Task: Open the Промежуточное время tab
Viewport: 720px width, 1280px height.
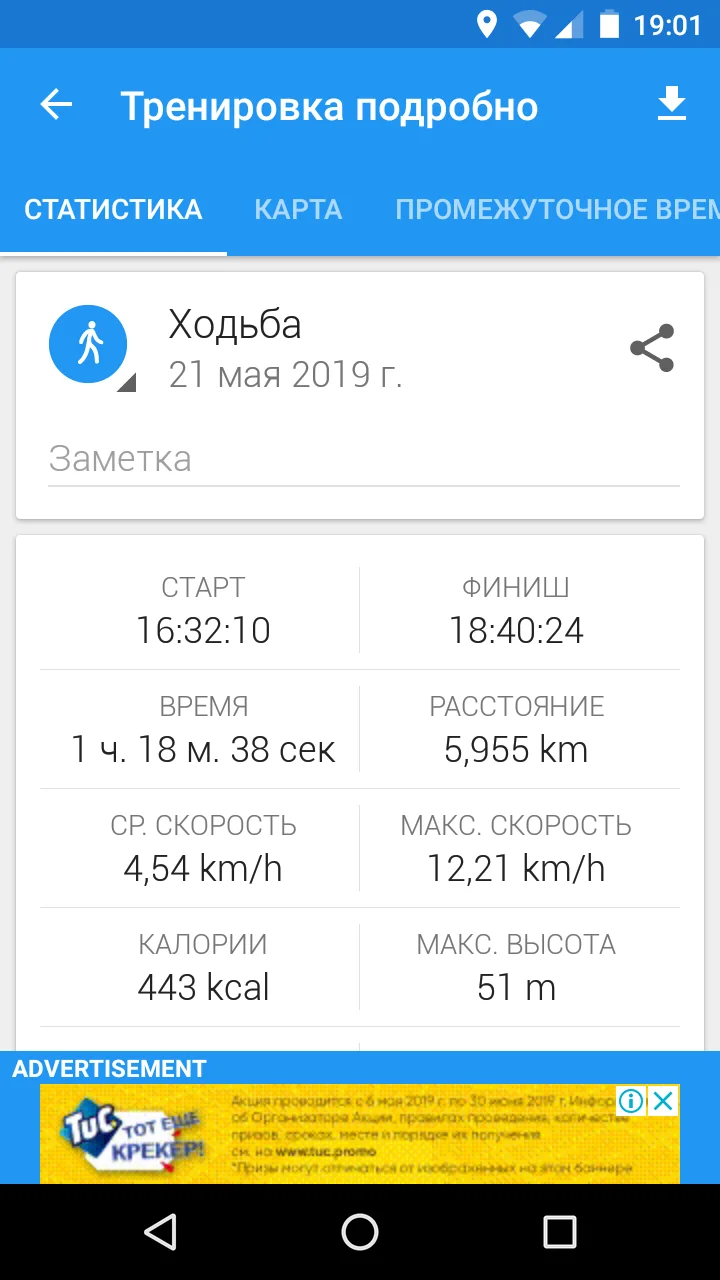Action: tap(556, 210)
